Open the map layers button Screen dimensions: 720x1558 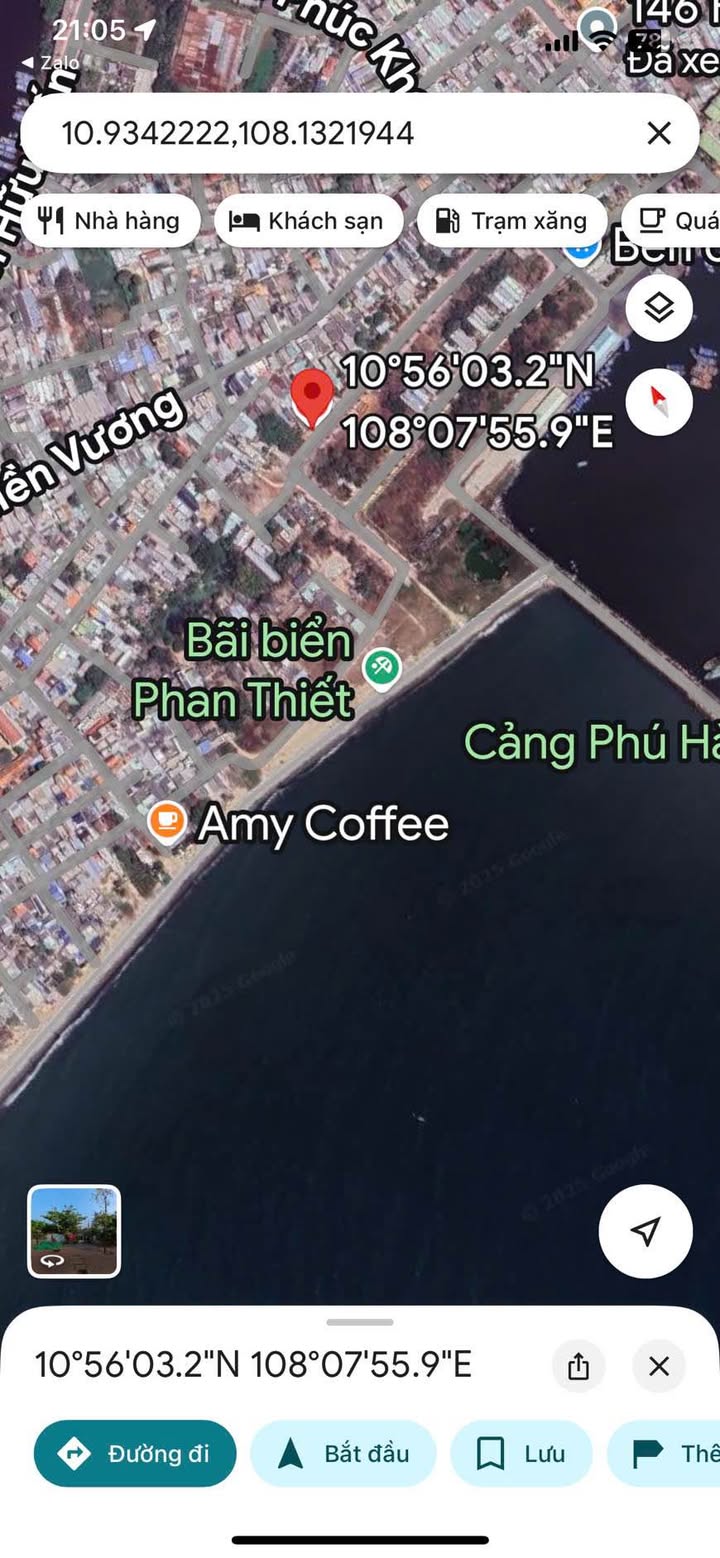click(x=659, y=308)
